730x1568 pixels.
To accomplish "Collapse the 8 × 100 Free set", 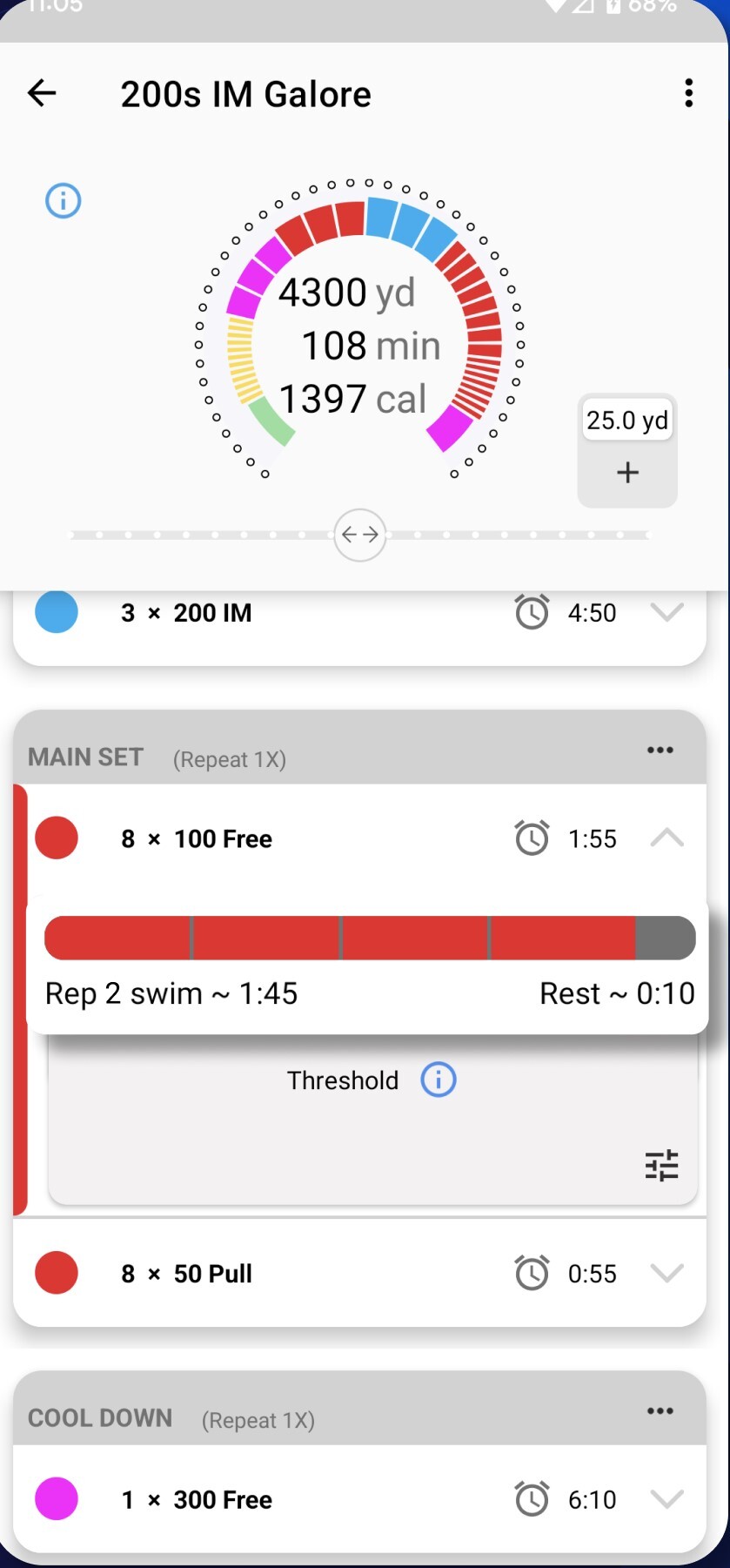I will pos(666,838).
